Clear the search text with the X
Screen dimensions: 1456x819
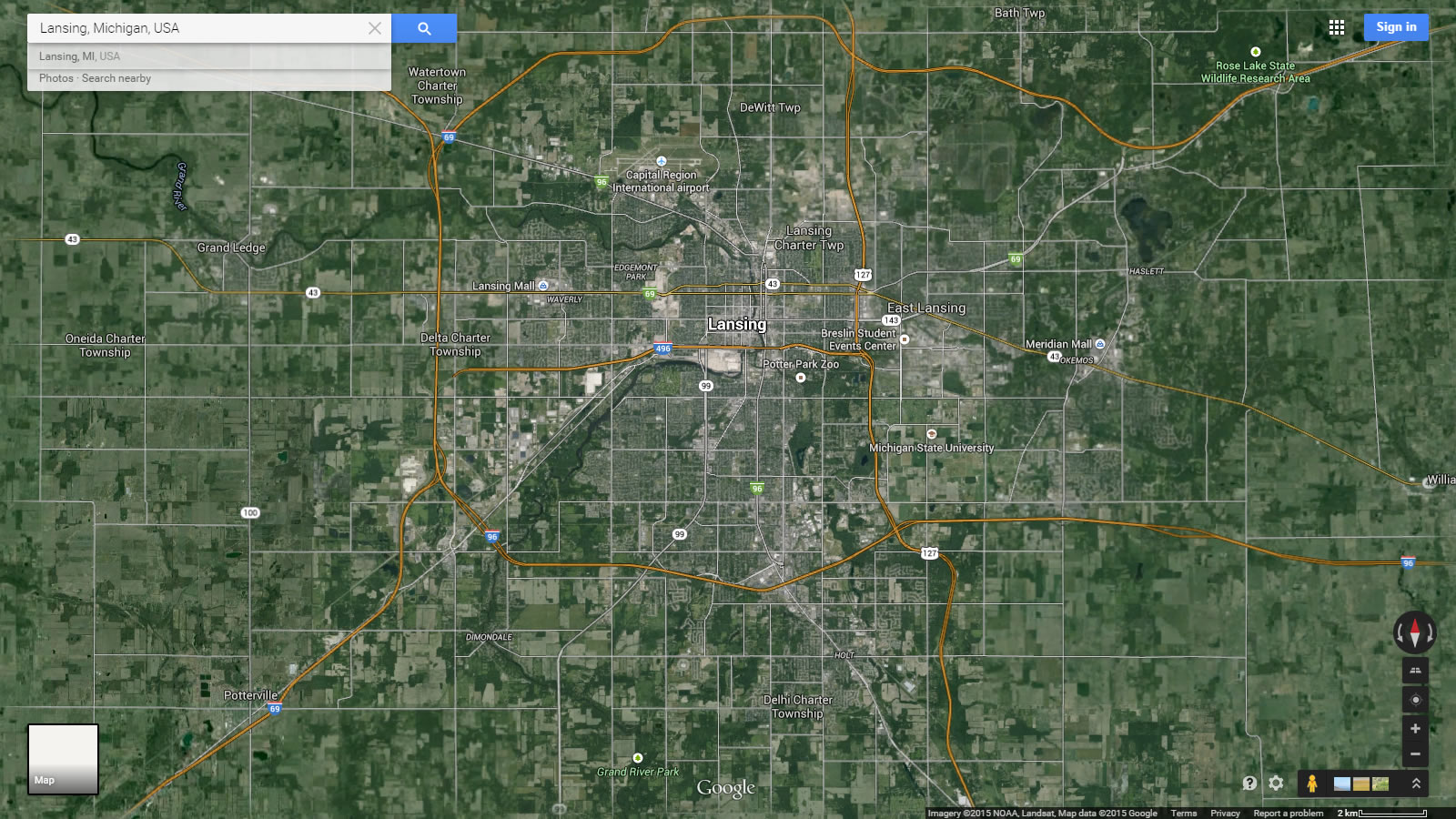tap(375, 28)
